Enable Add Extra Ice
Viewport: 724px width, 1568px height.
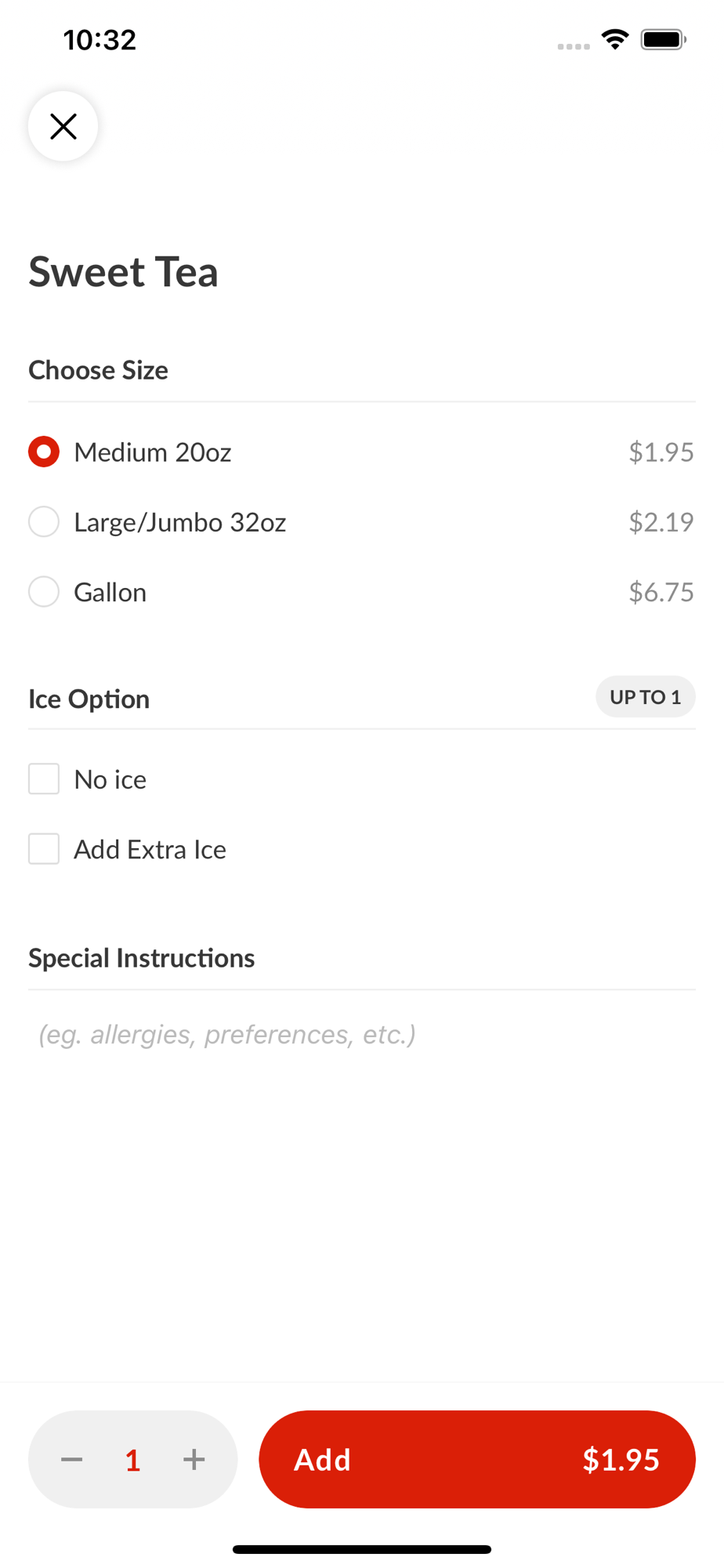361,849
